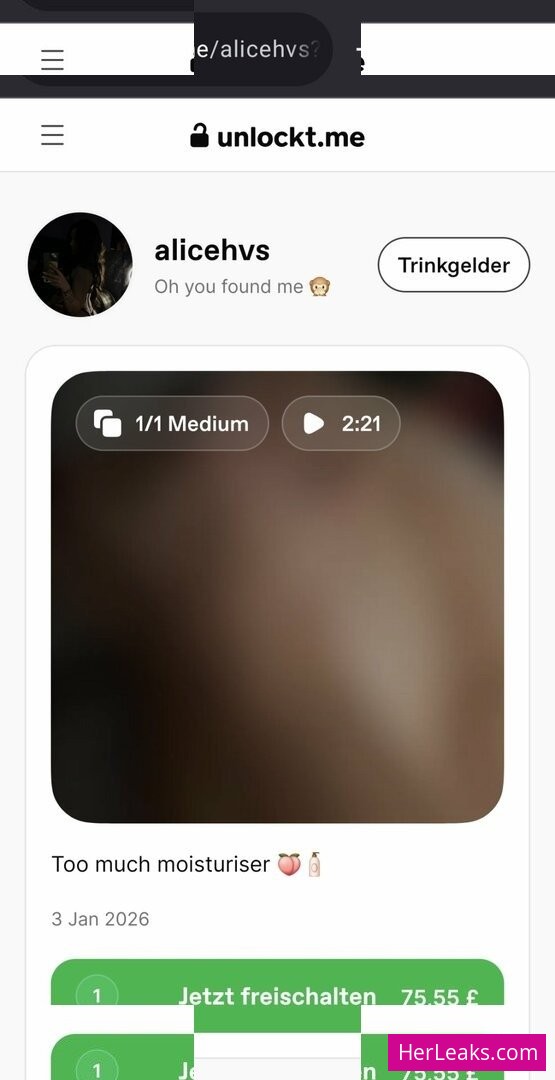Open alicehvs profile picture
The image size is (555, 1080).
pos(80,264)
